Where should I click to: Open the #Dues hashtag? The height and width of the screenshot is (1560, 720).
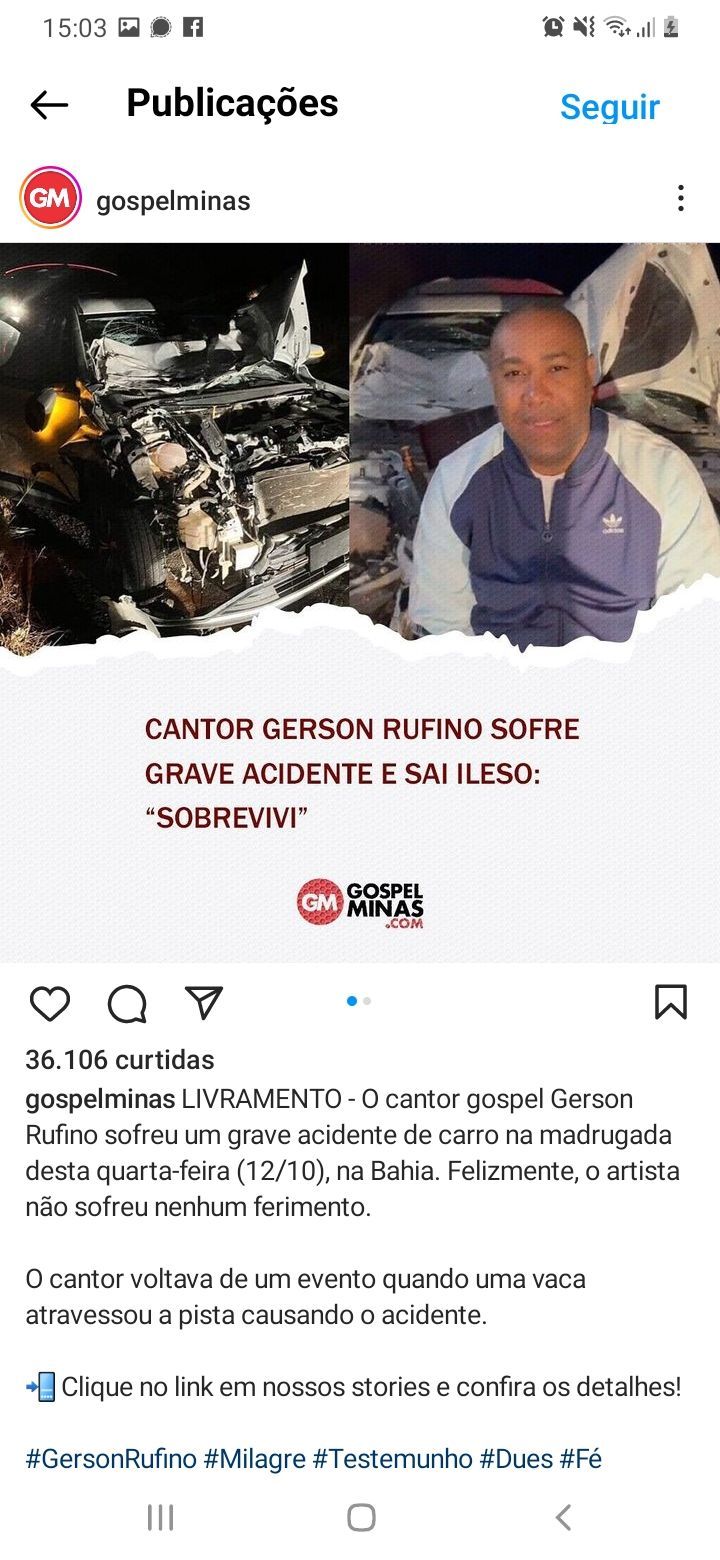(x=515, y=1459)
